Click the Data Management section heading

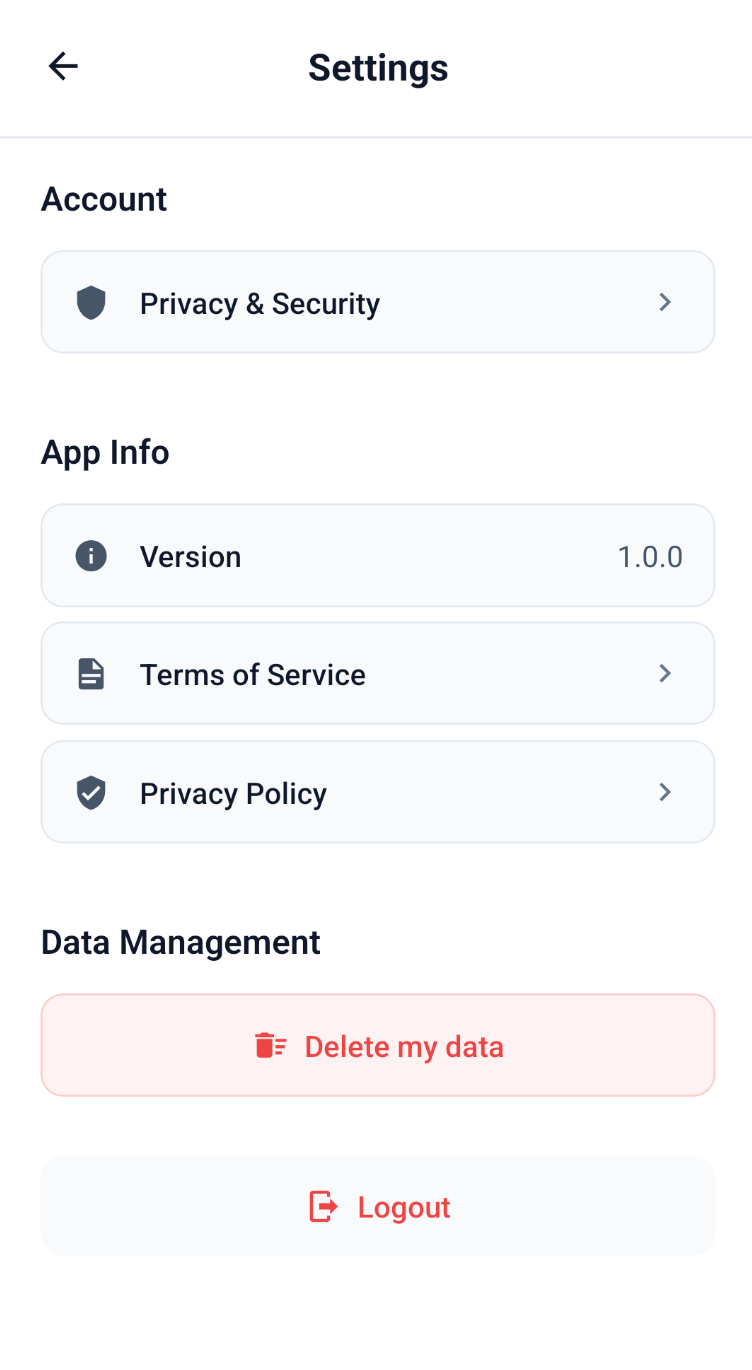point(180,941)
